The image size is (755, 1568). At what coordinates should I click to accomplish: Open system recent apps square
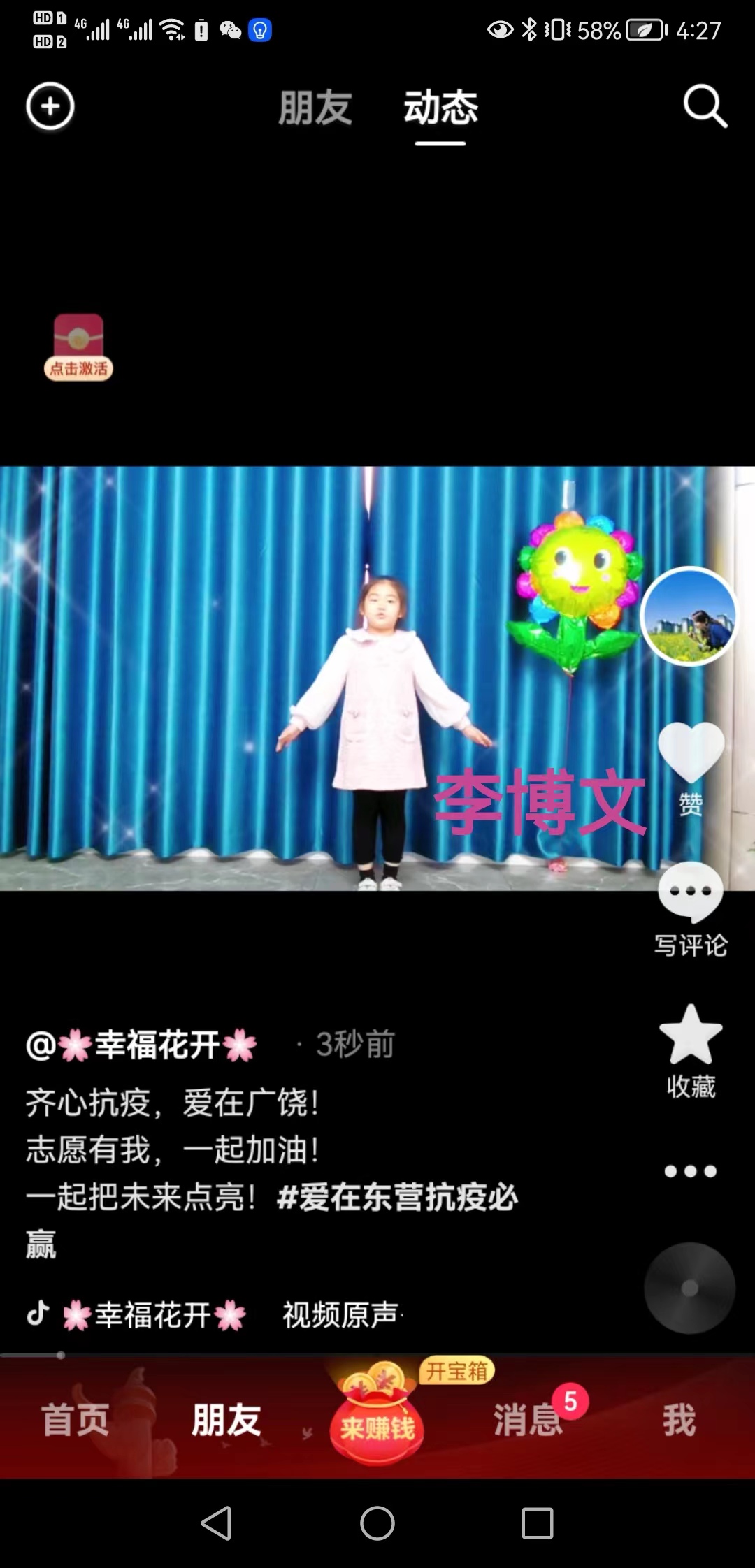click(538, 1523)
